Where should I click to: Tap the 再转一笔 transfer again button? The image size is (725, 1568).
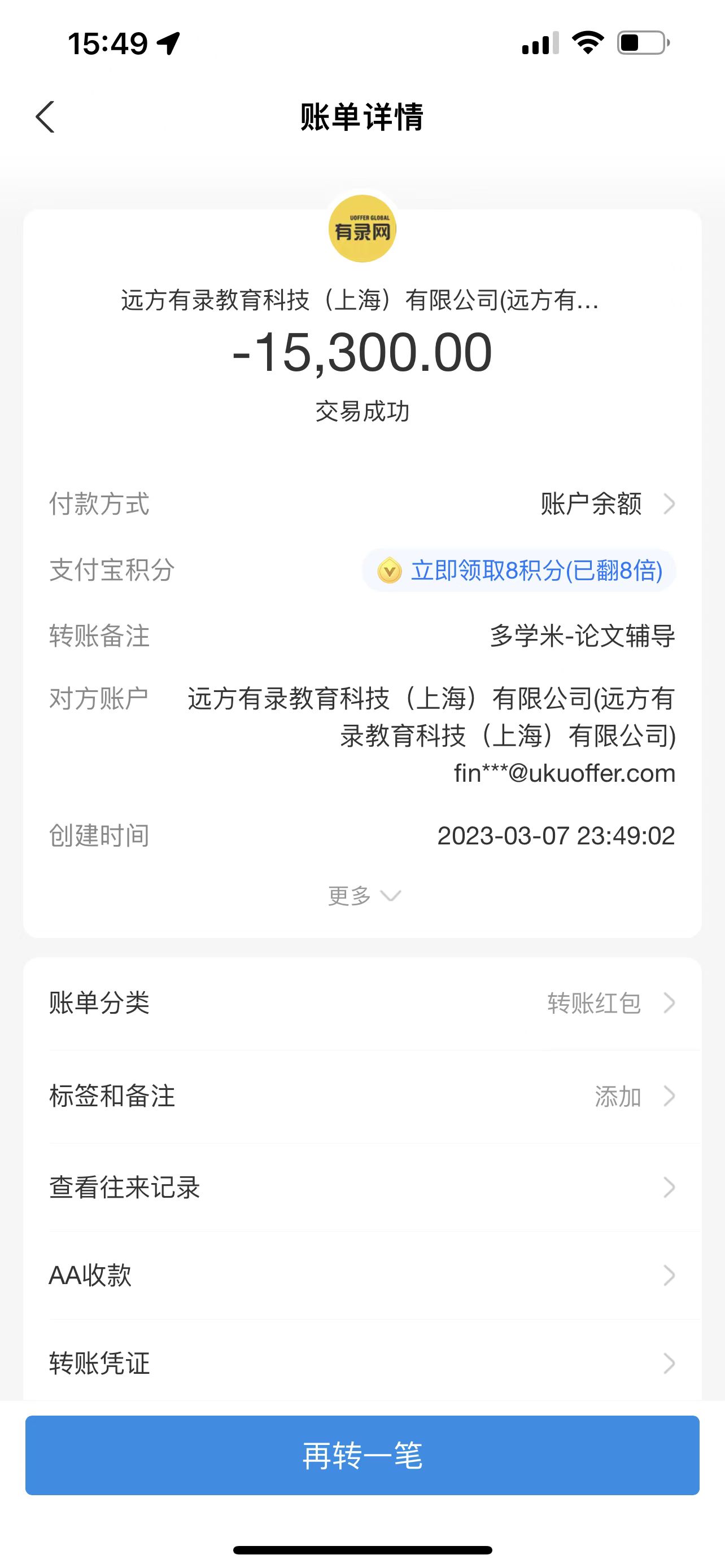pyautogui.click(x=362, y=1455)
